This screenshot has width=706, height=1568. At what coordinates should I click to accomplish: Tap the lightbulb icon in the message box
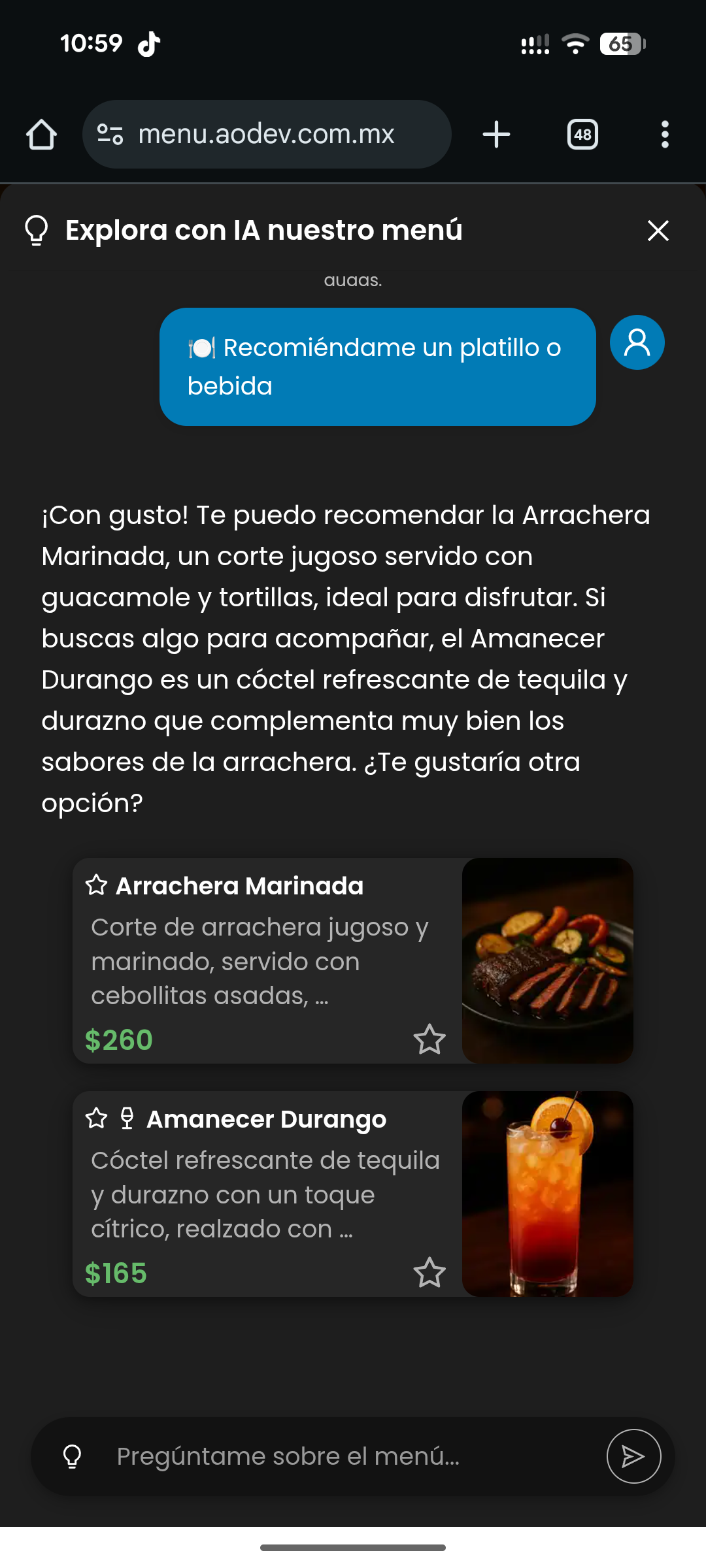pos(73,1456)
